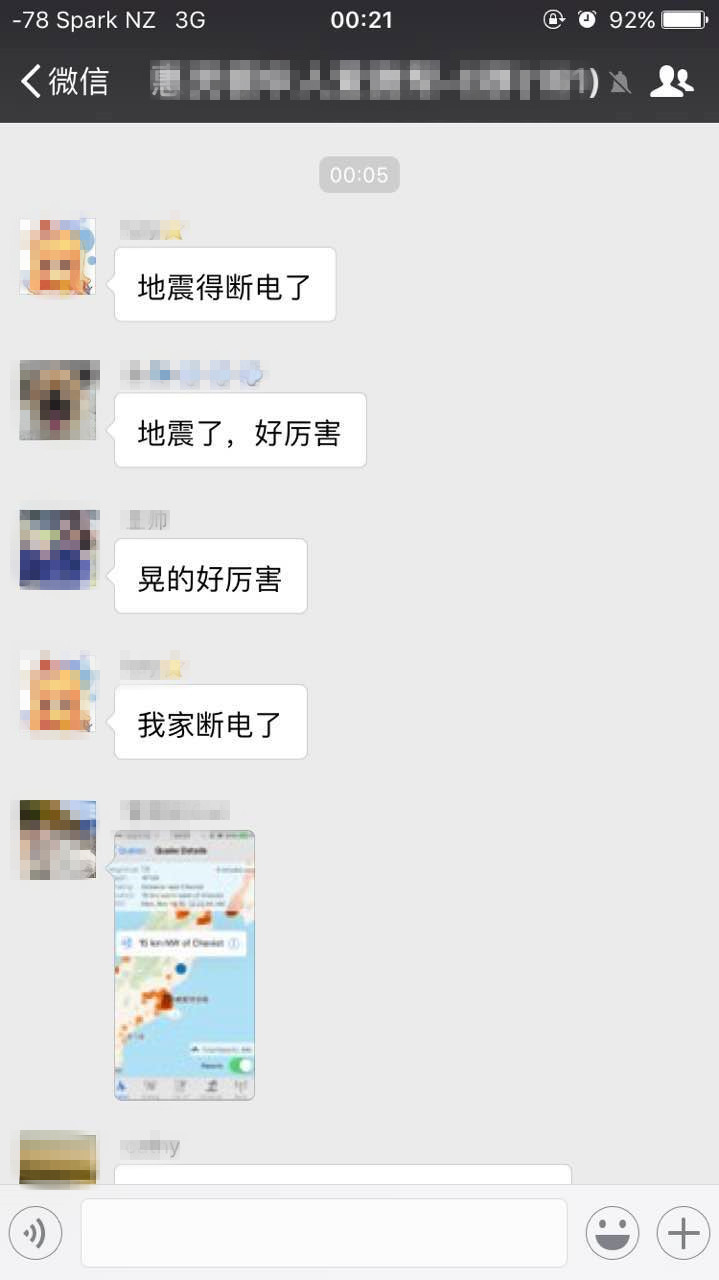
Task: Tap the message text field
Action: point(323,1233)
